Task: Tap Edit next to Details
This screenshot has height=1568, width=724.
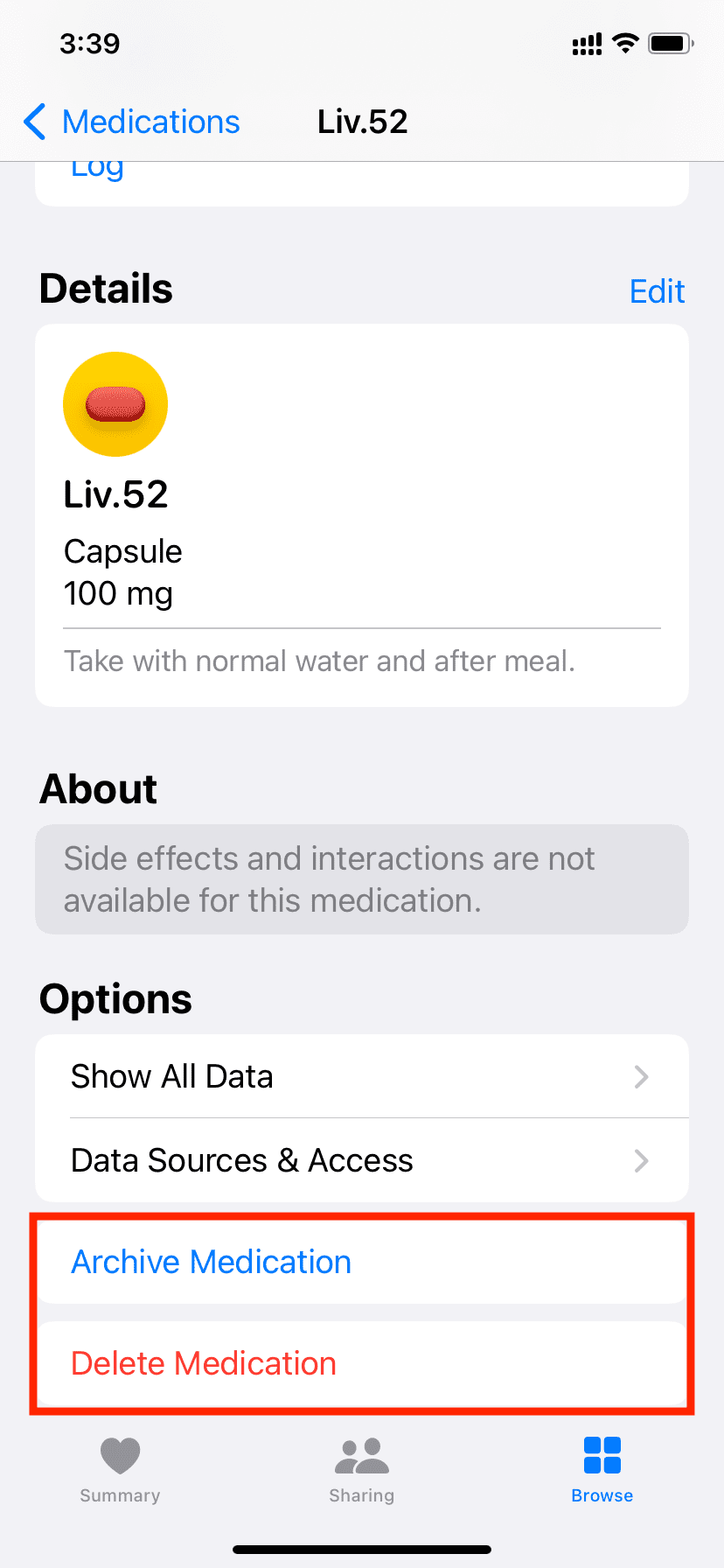Action: (657, 291)
